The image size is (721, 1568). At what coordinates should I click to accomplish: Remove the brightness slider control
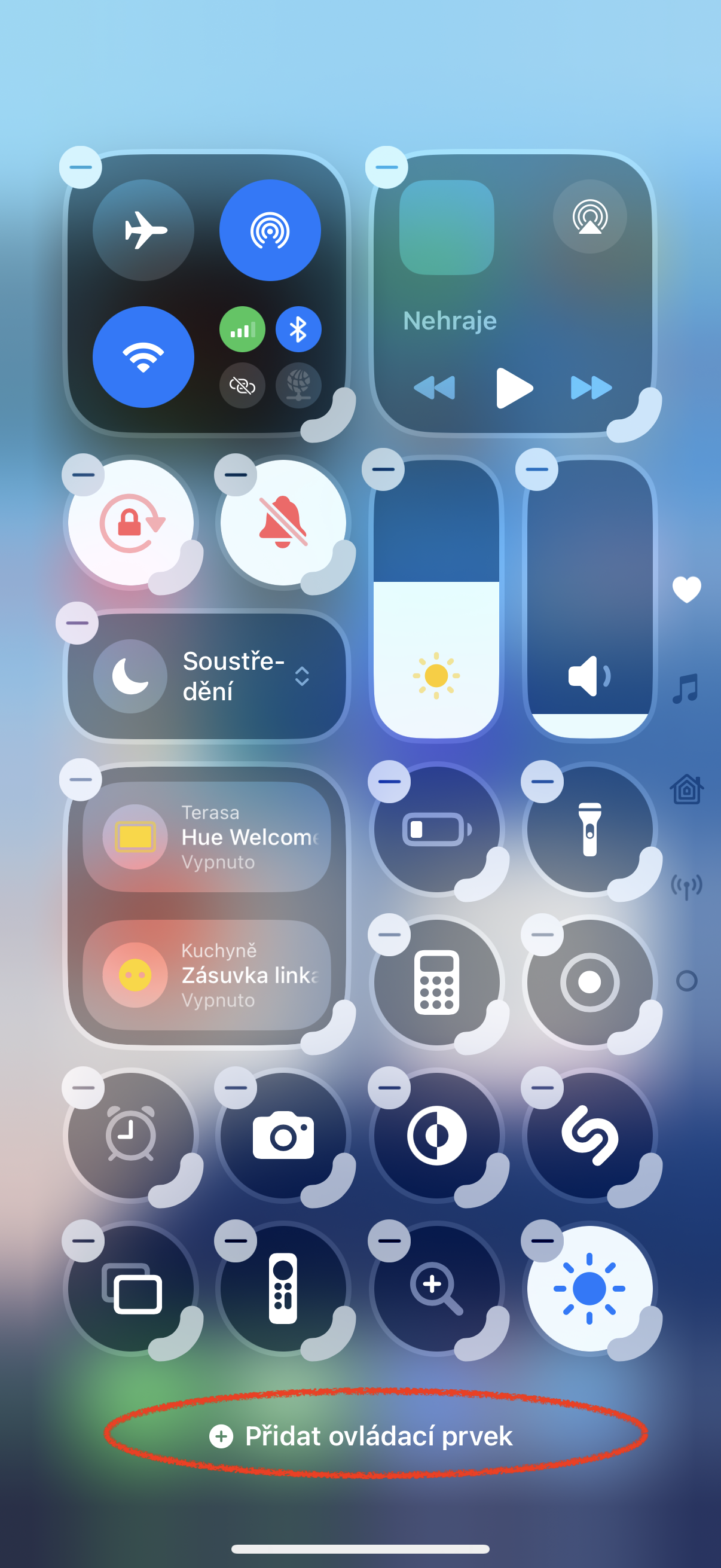coord(383,469)
